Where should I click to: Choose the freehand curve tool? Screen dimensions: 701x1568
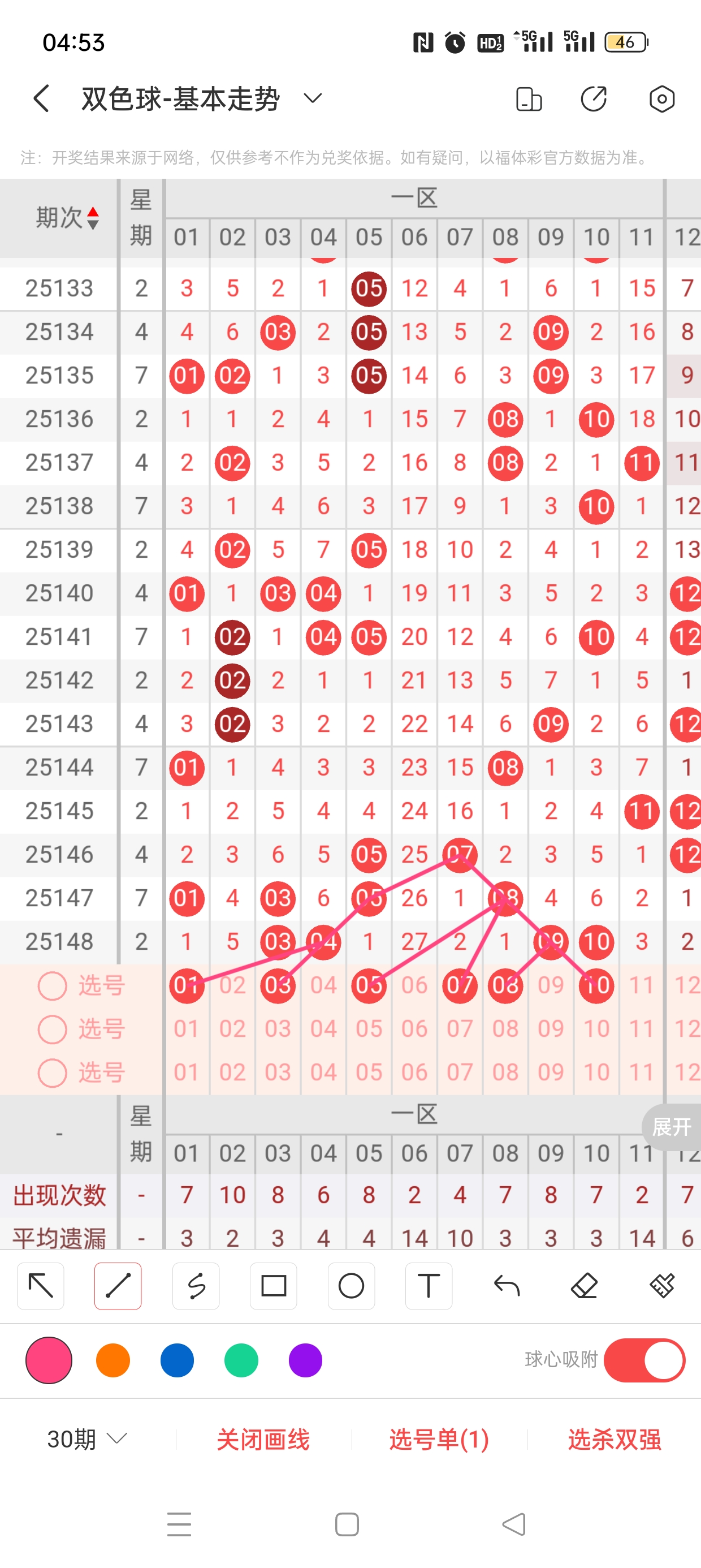pyautogui.click(x=196, y=1286)
